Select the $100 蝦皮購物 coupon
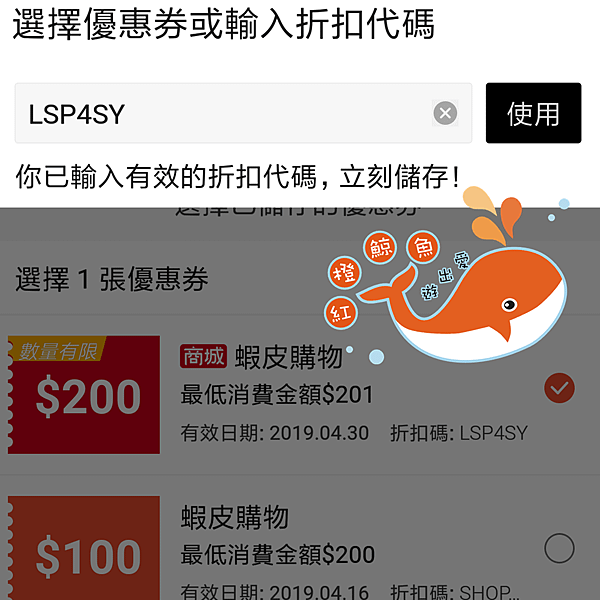Screen dimensions: 600x600 559,547
